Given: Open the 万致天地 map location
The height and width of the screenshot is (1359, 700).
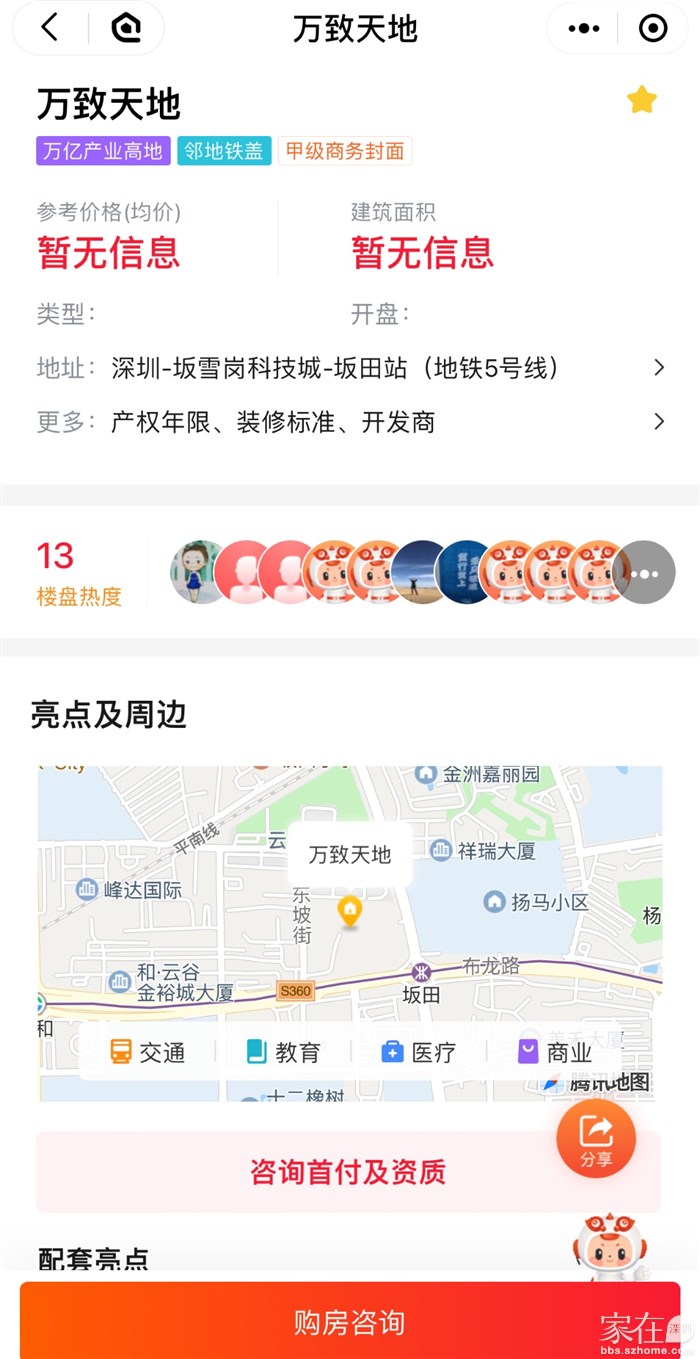Looking at the screenshot, I should 349,910.
